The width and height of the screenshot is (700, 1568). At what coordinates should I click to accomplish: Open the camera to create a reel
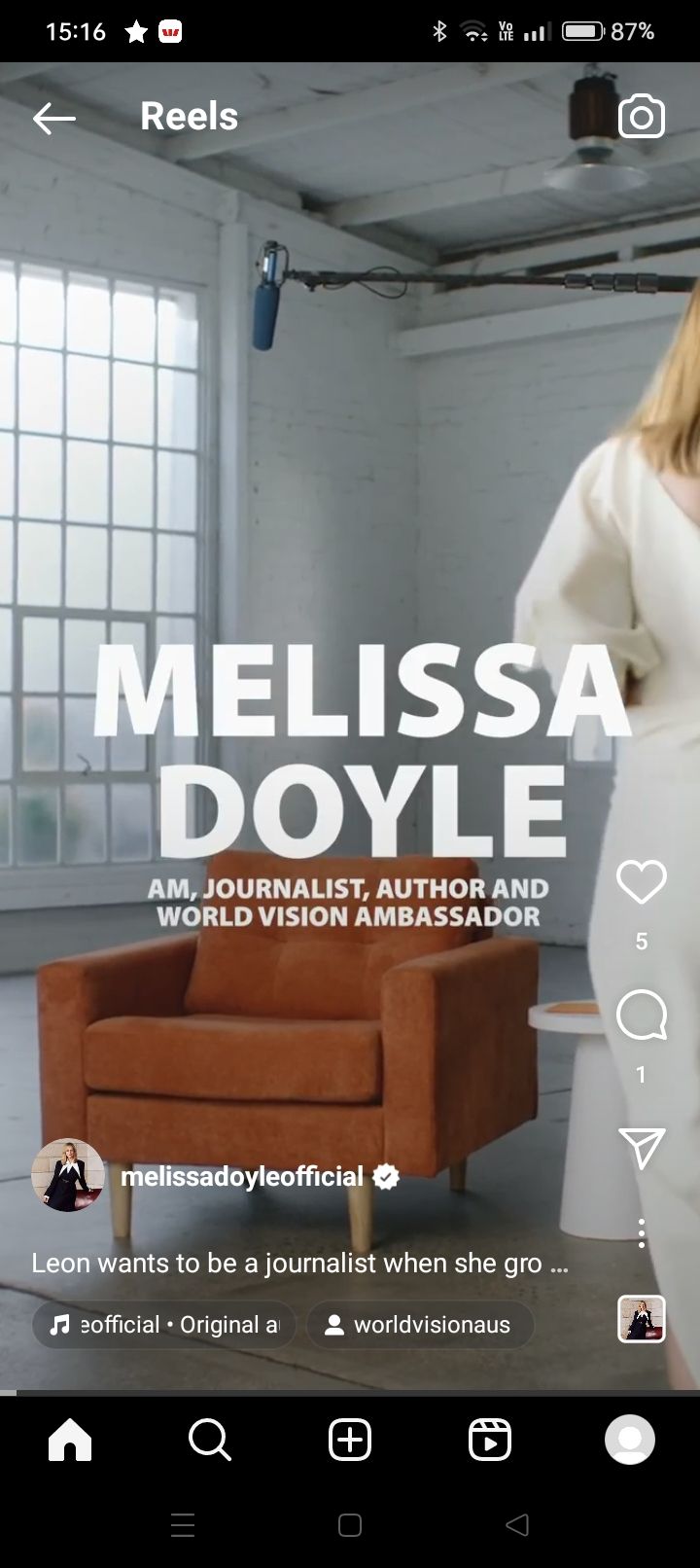[x=641, y=117]
